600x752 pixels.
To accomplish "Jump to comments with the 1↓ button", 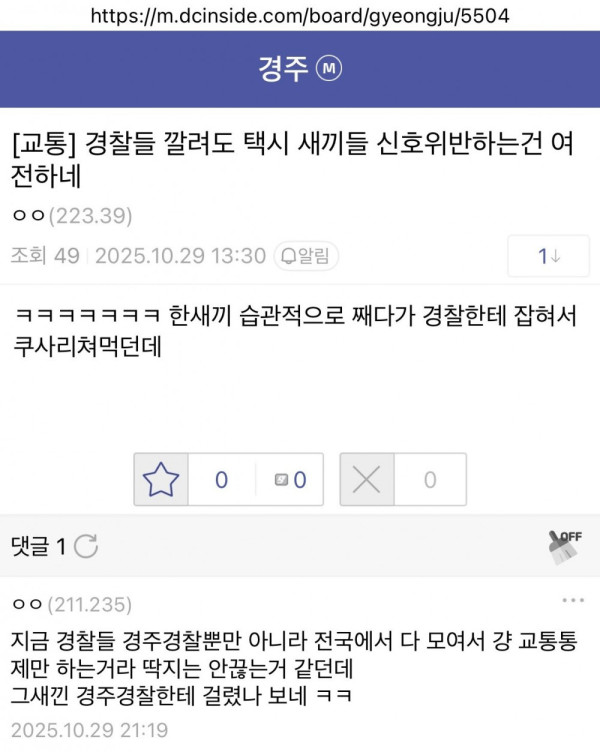I will pos(548,256).
